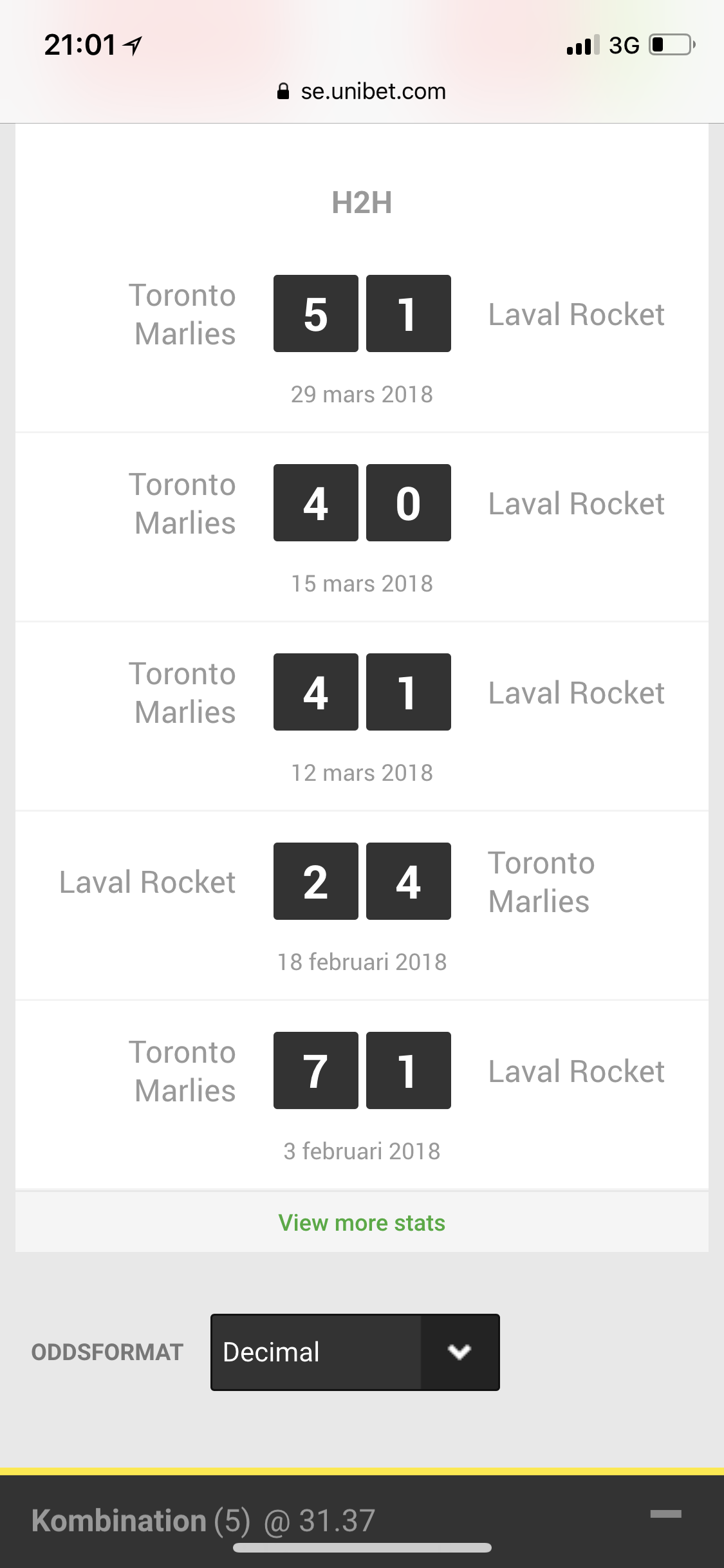
Task: Open the View more stats link
Action: 362,1222
